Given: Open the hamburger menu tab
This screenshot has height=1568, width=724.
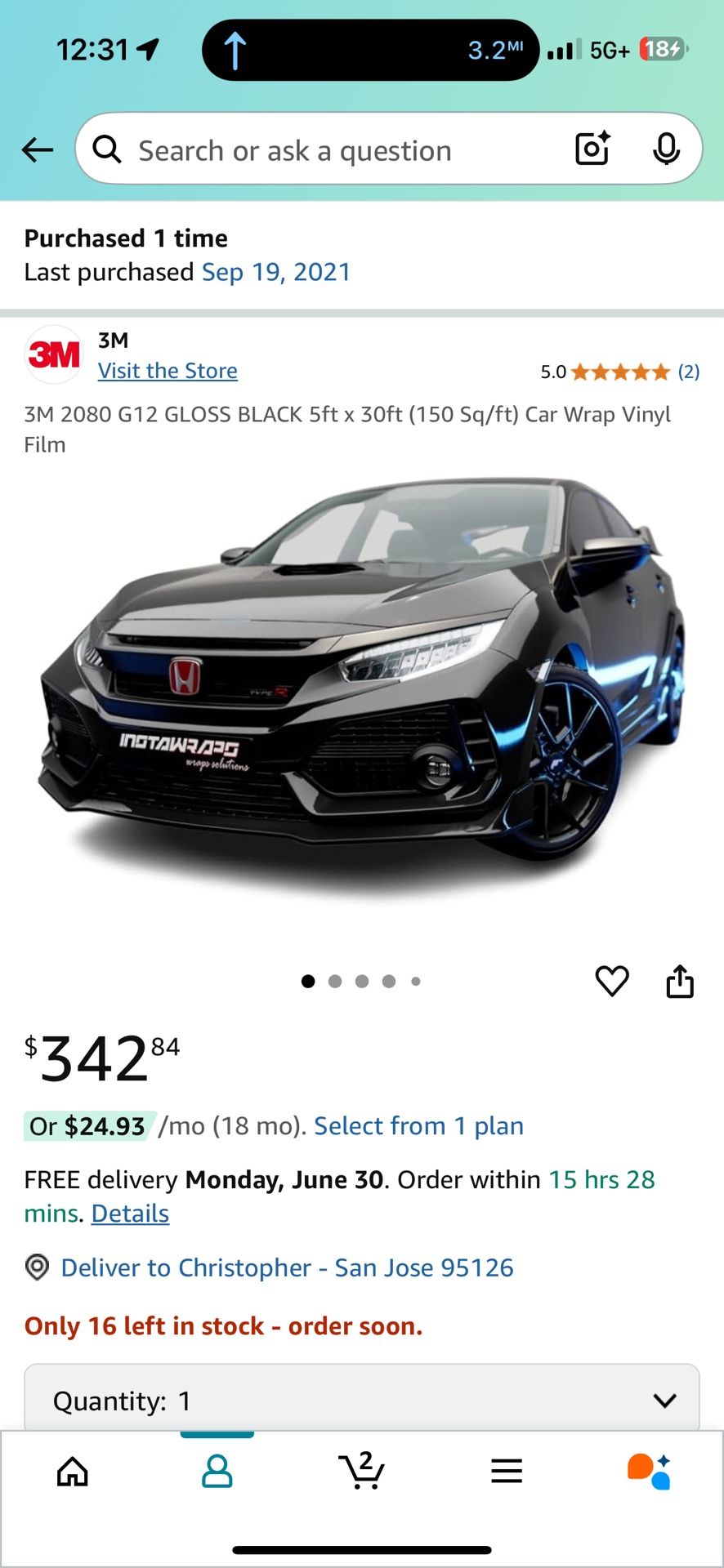Looking at the screenshot, I should point(507,1472).
